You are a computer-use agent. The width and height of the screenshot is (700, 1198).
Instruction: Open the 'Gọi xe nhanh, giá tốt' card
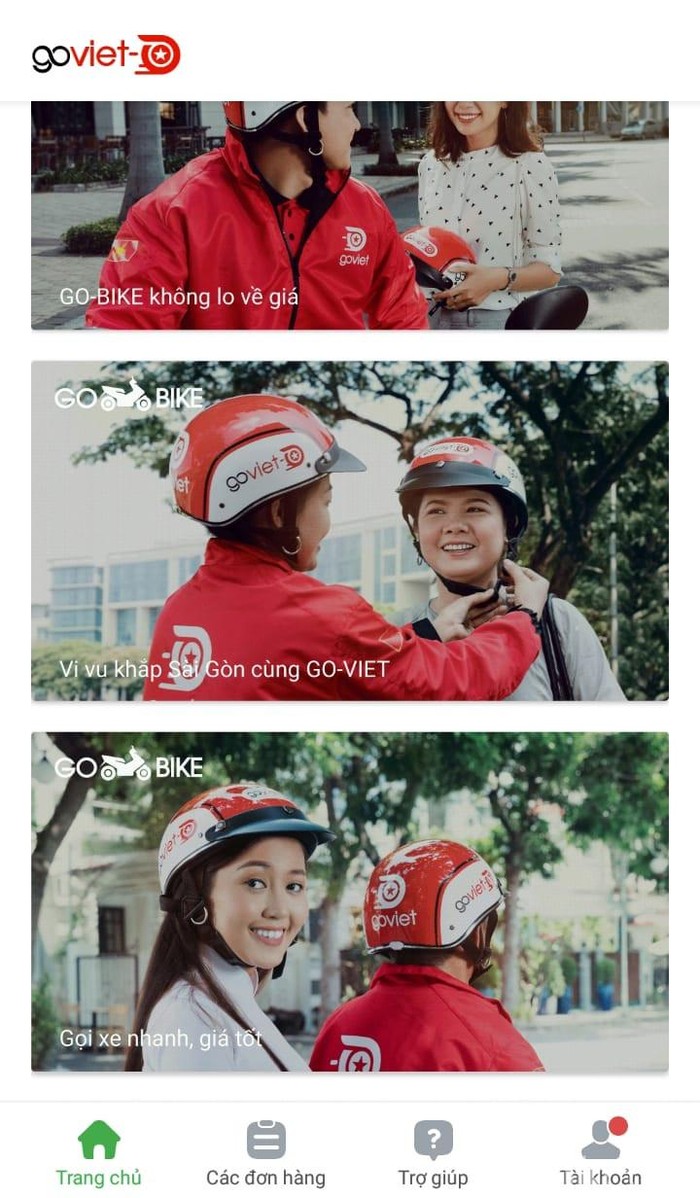coord(350,902)
